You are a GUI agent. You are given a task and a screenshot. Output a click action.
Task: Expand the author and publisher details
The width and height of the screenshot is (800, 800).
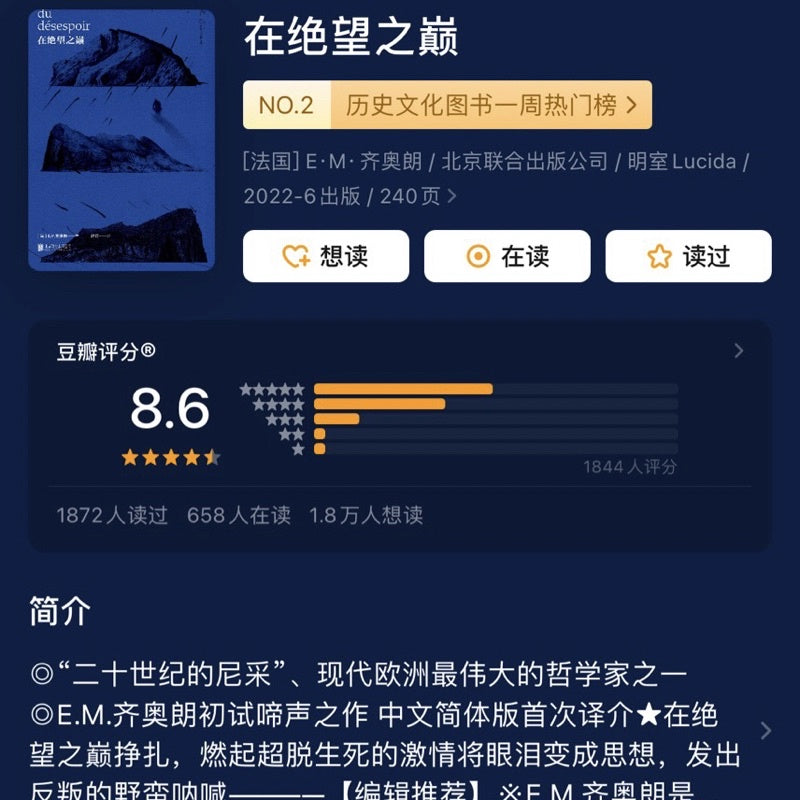click(452, 196)
